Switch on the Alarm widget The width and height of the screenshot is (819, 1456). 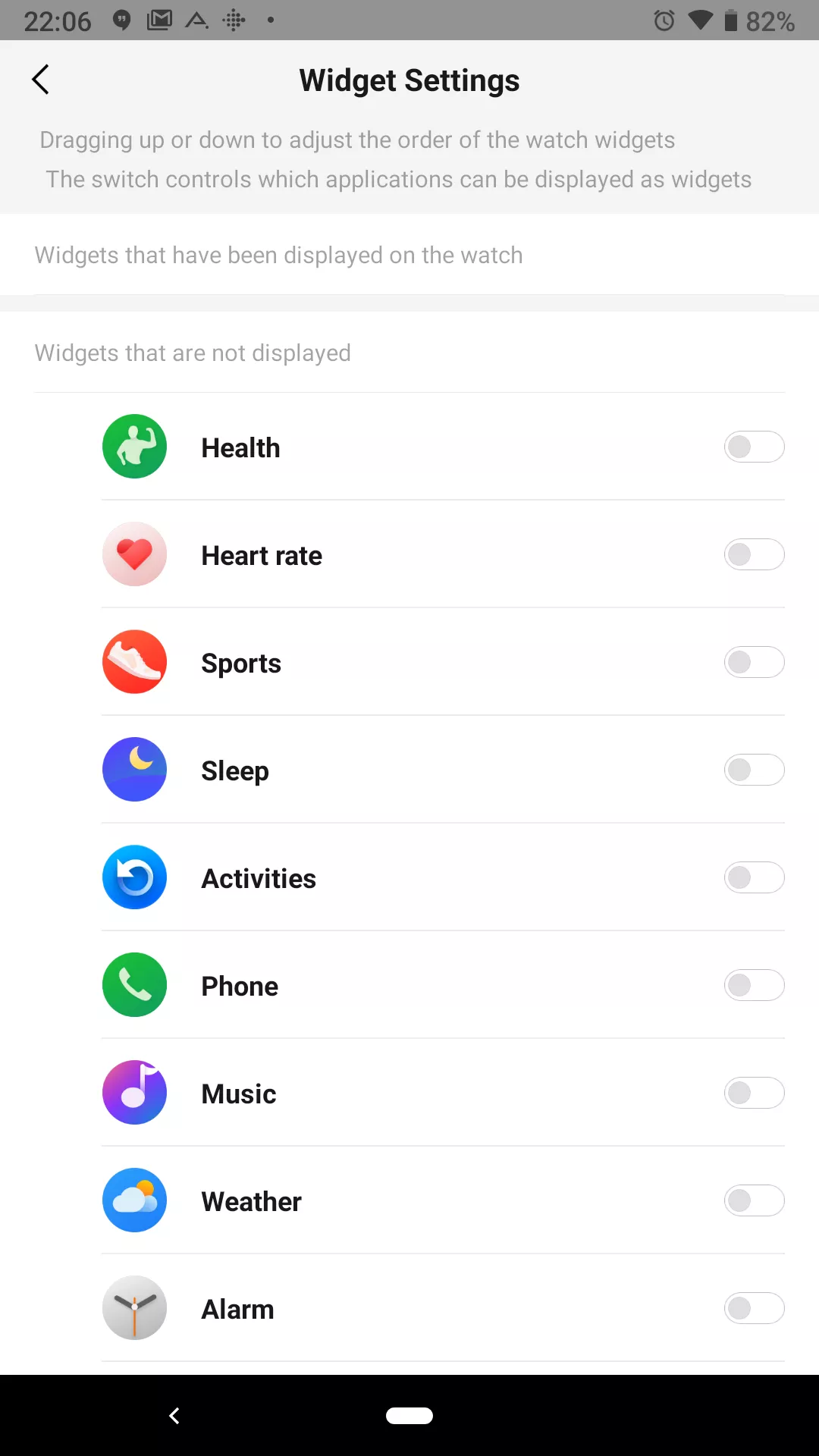tap(754, 1308)
